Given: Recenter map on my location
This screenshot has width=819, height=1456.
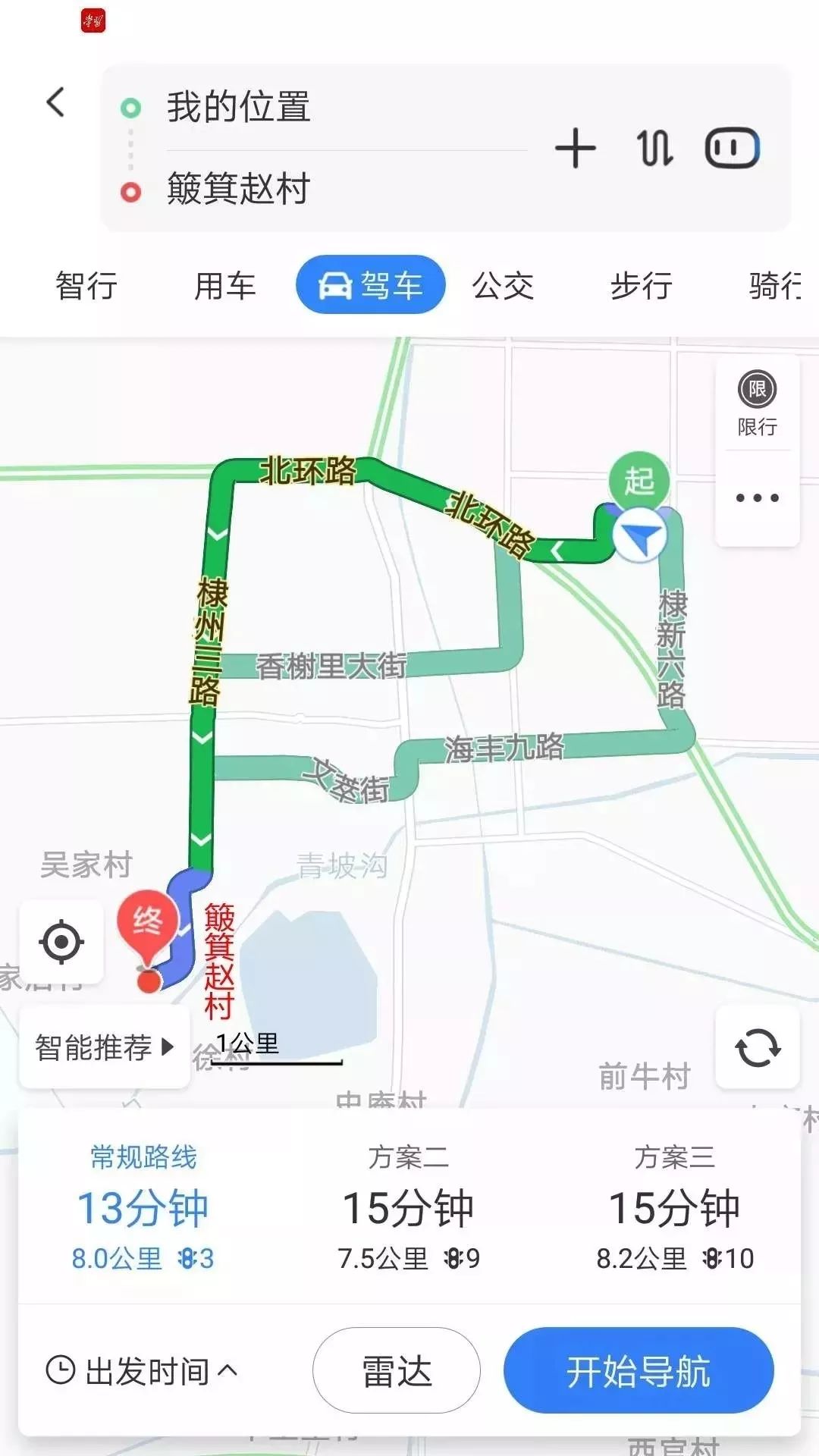Looking at the screenshot, I should click(61, 942).
